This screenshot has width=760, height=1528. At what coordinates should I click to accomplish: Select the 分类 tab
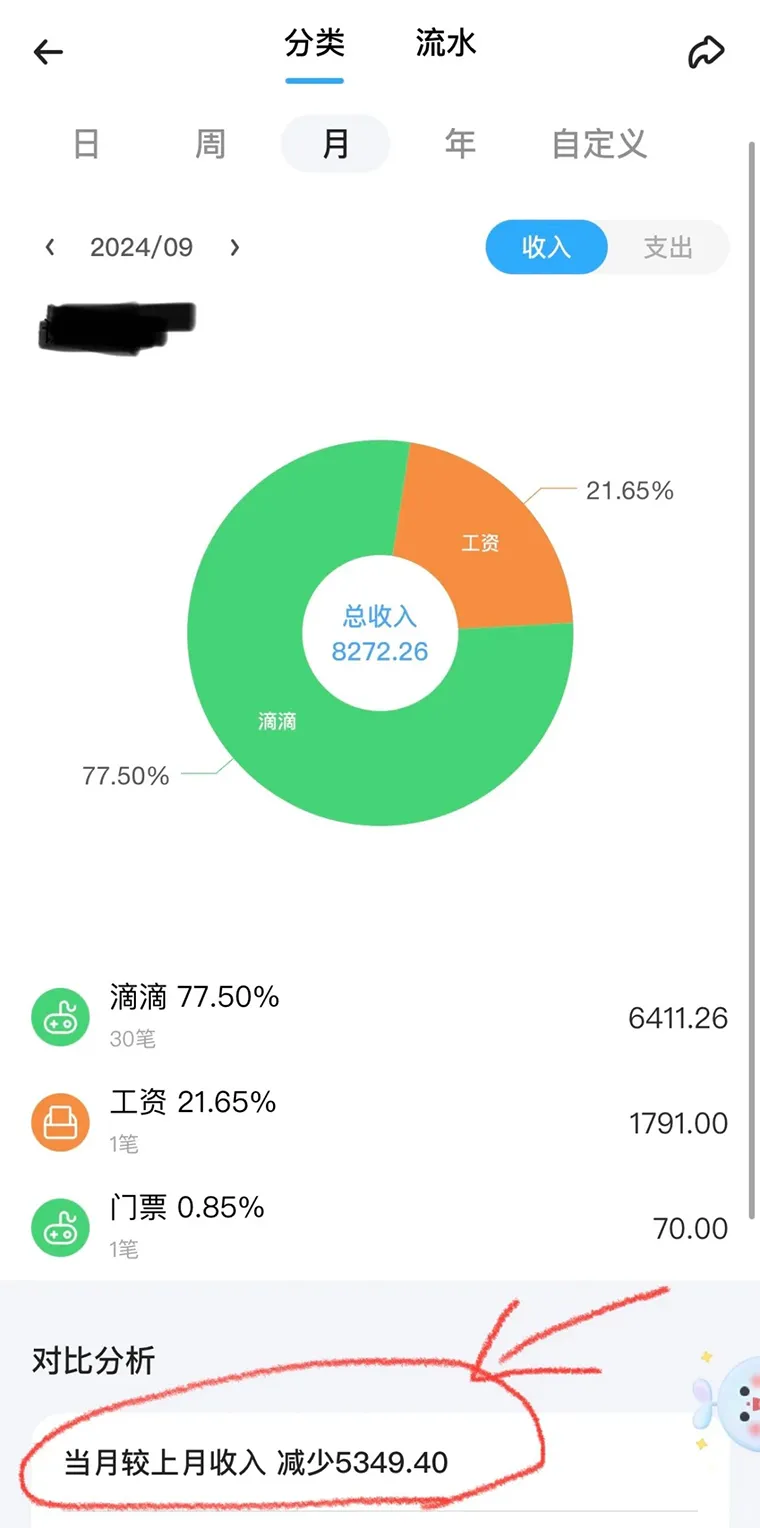[314, 43]
